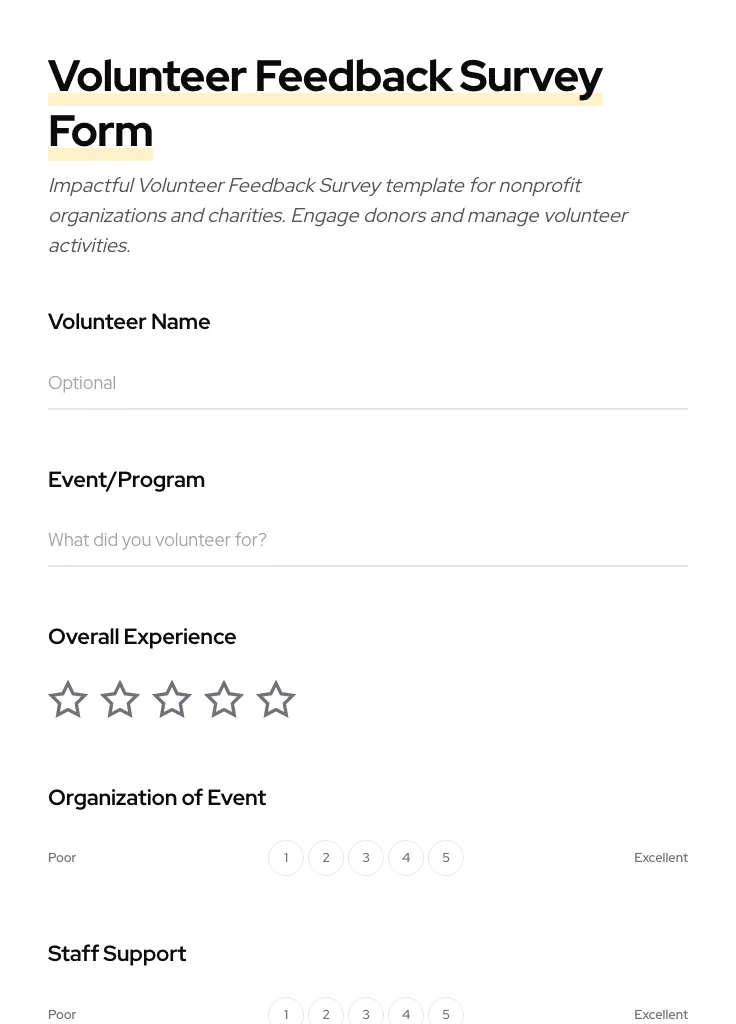Give five stars for Overall Experience
The image size is (736, 1024).
click(x=276, y=699)
